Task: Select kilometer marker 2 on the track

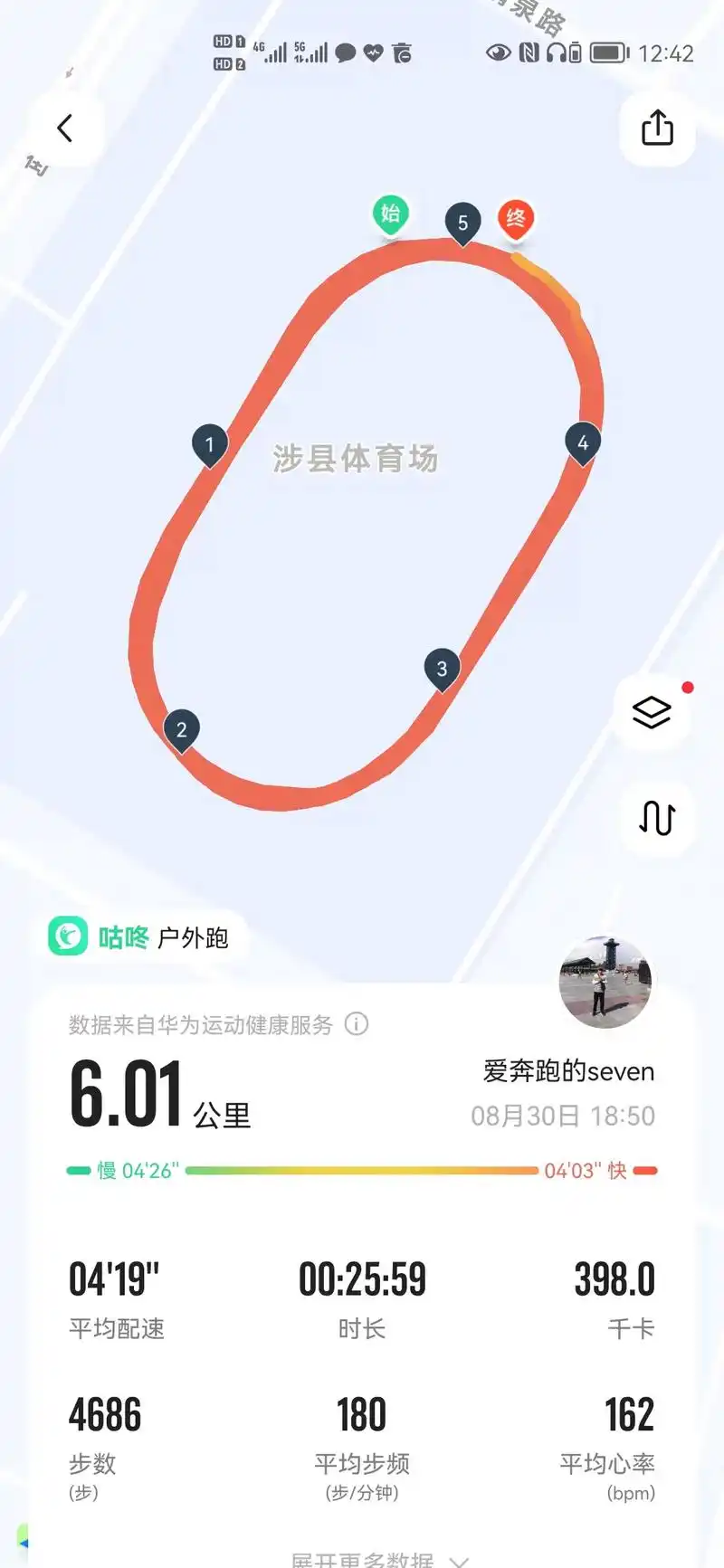Action: point(182,729)
